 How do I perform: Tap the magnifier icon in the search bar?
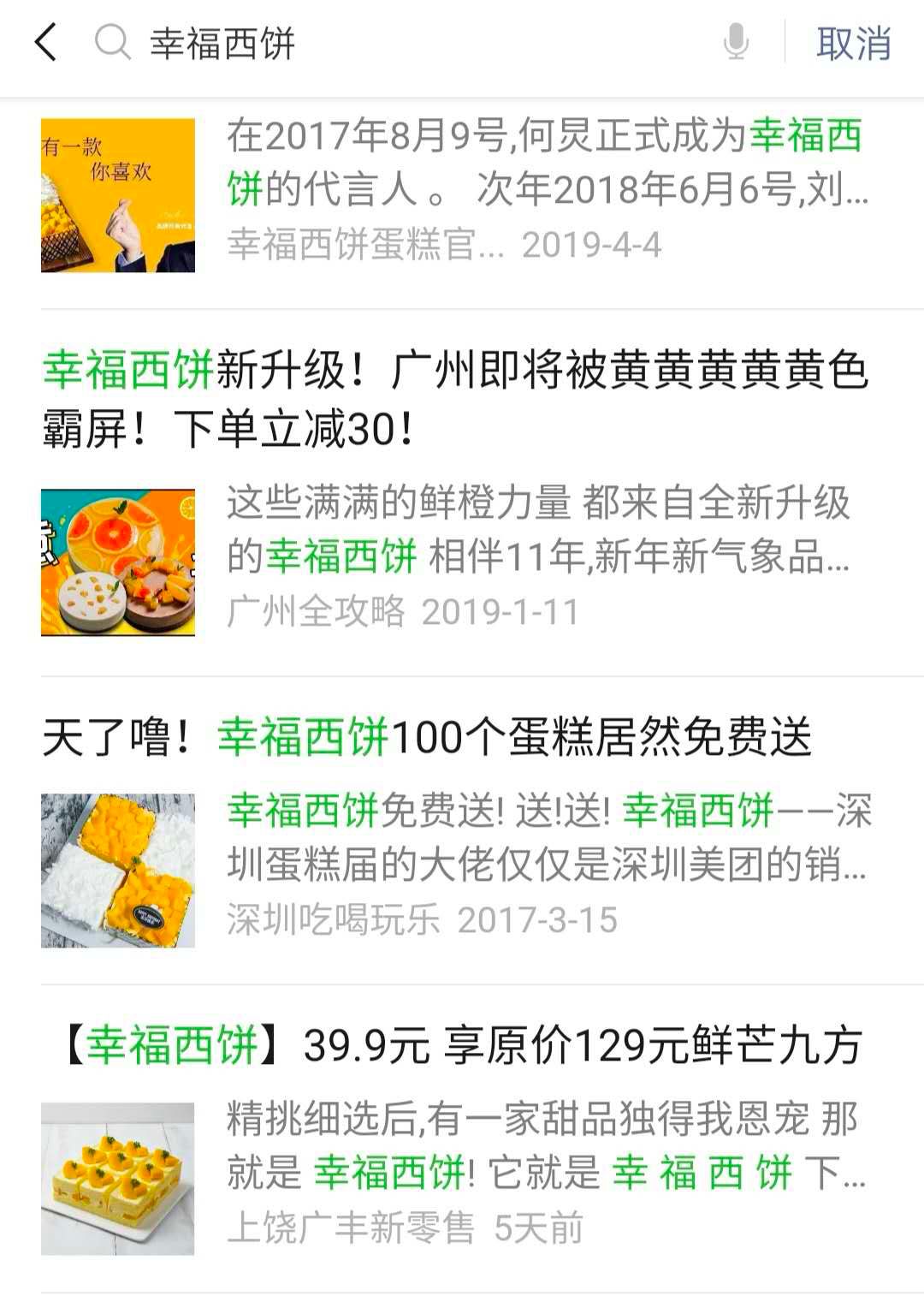click(109, 42)
